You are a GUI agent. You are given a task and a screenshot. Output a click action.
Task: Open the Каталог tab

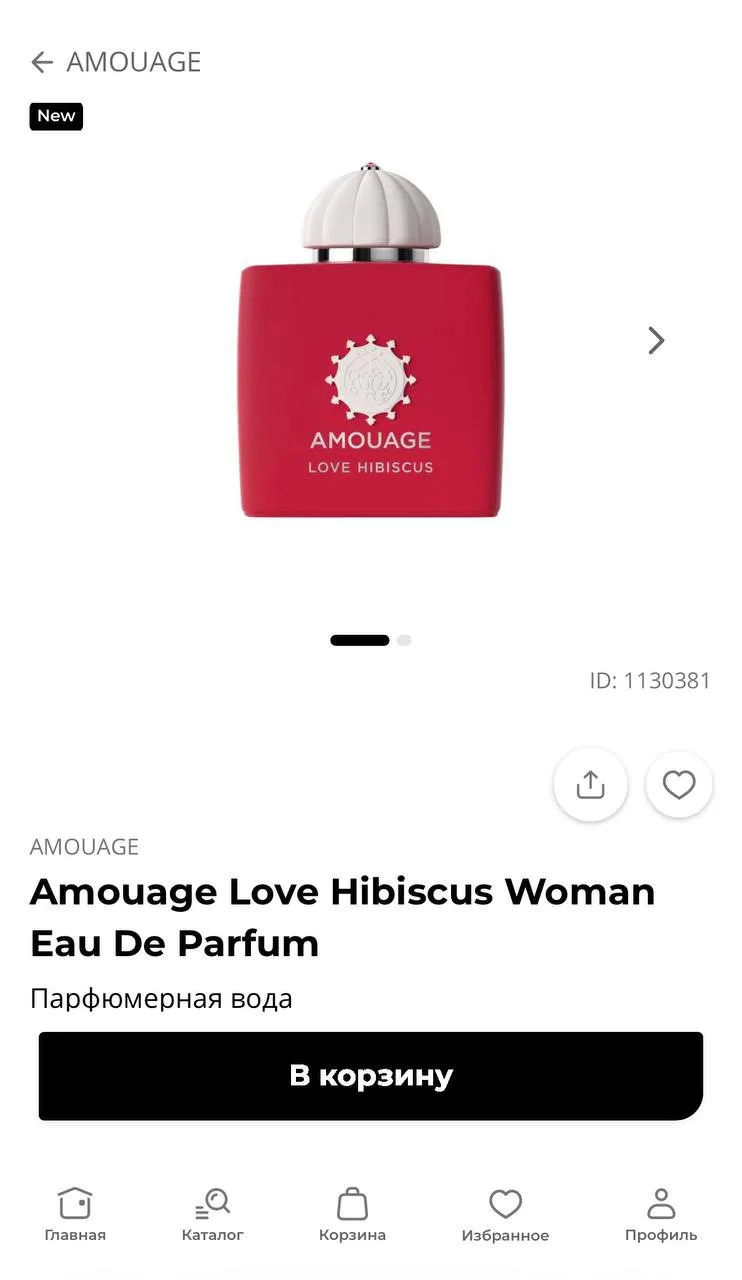213,1214
